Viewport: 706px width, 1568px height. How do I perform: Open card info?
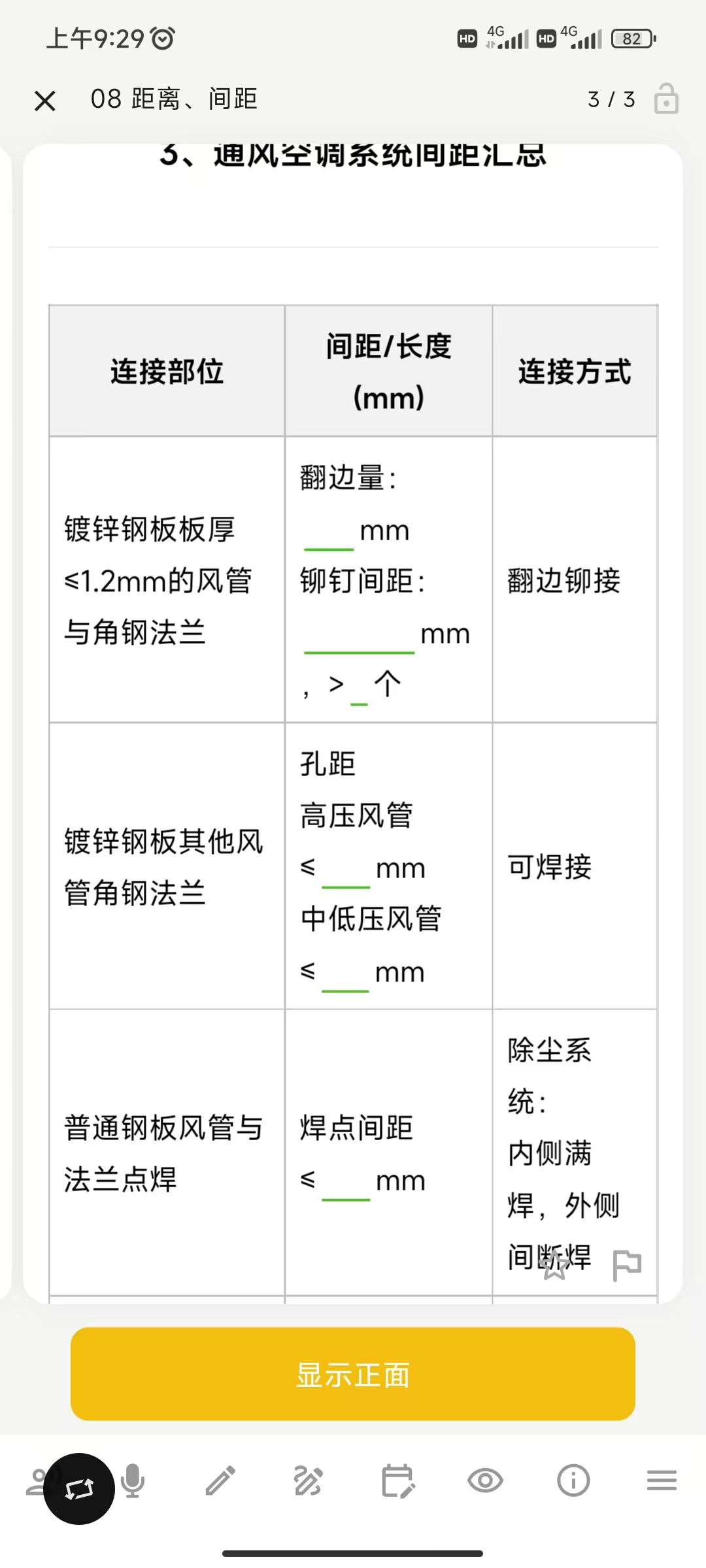click(x=573, y=1480)
